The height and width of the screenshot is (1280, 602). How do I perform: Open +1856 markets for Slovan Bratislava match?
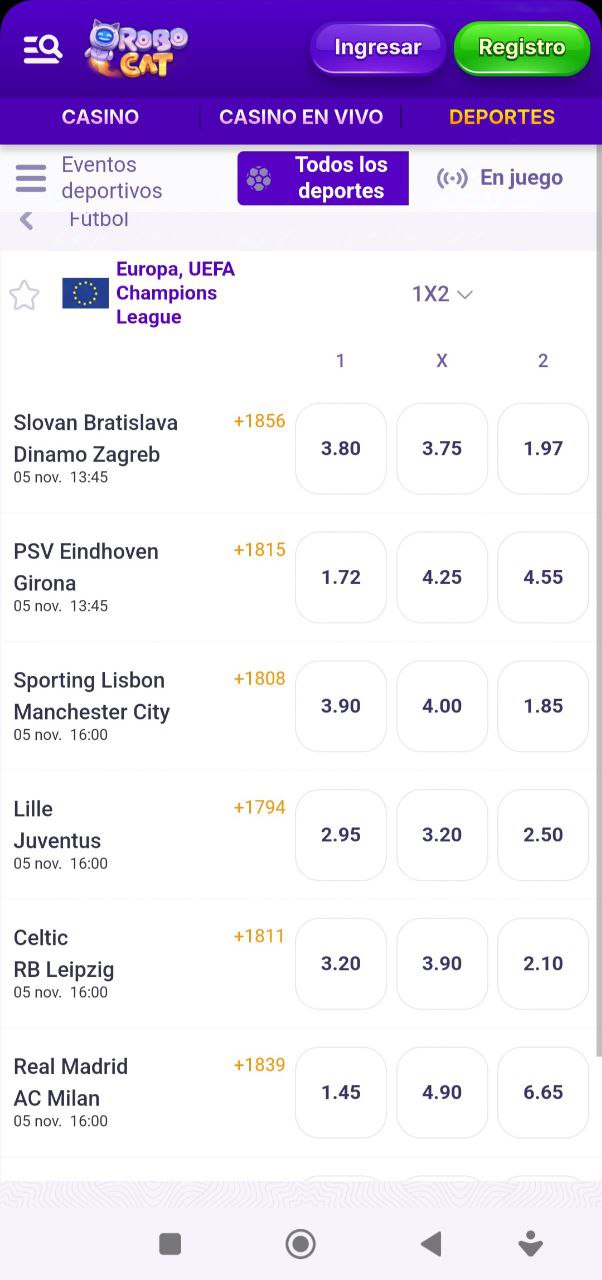click(x=260, y=421)
